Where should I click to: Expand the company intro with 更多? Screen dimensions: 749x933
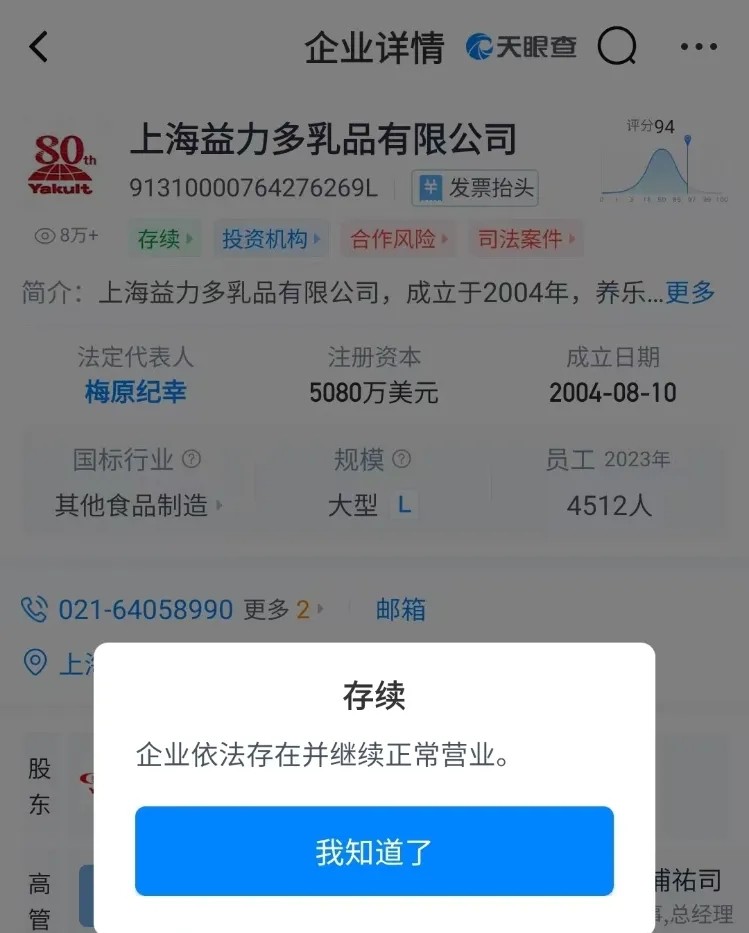pos(690,292)
